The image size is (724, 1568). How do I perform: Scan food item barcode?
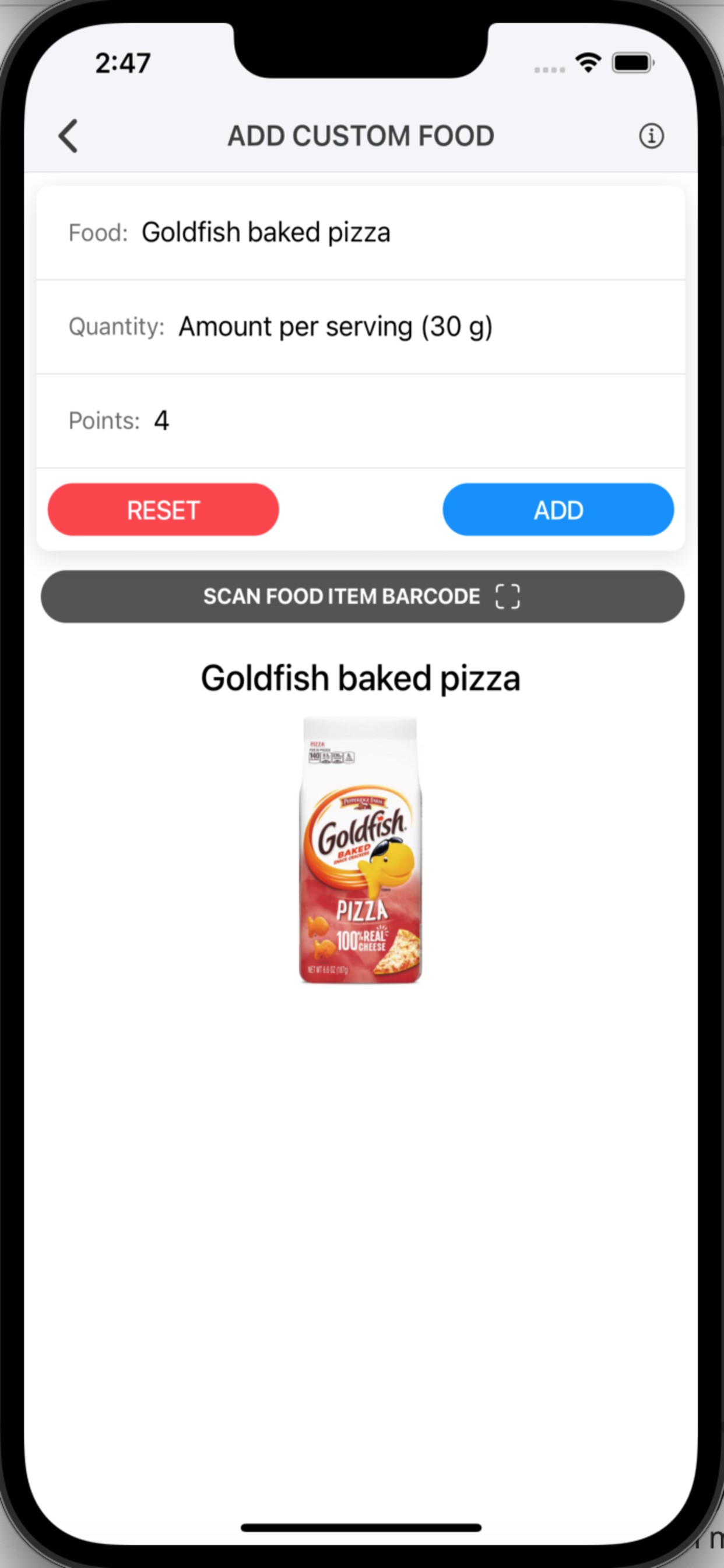362,597
